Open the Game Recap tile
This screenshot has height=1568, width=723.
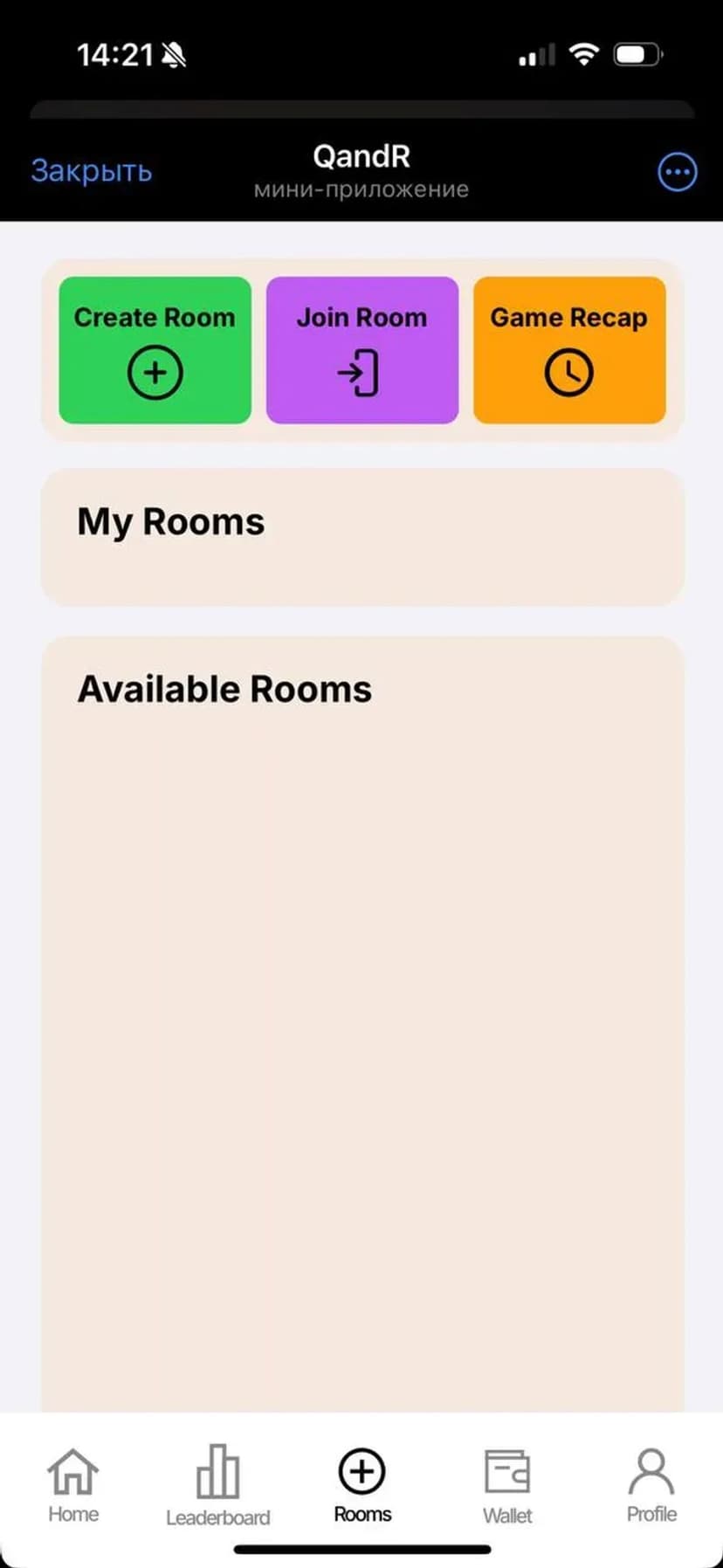[569, 350]
